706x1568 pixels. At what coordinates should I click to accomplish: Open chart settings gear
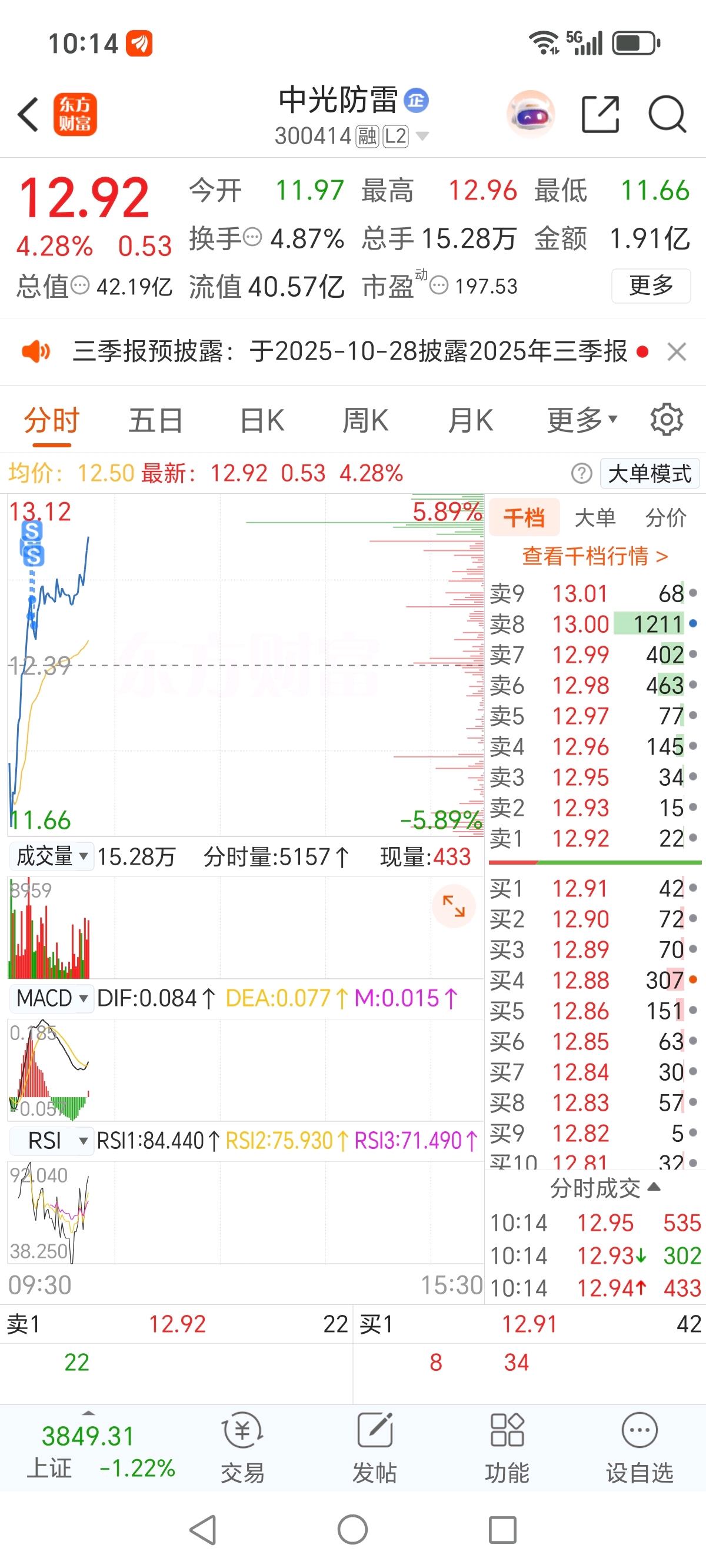(667, 420)
